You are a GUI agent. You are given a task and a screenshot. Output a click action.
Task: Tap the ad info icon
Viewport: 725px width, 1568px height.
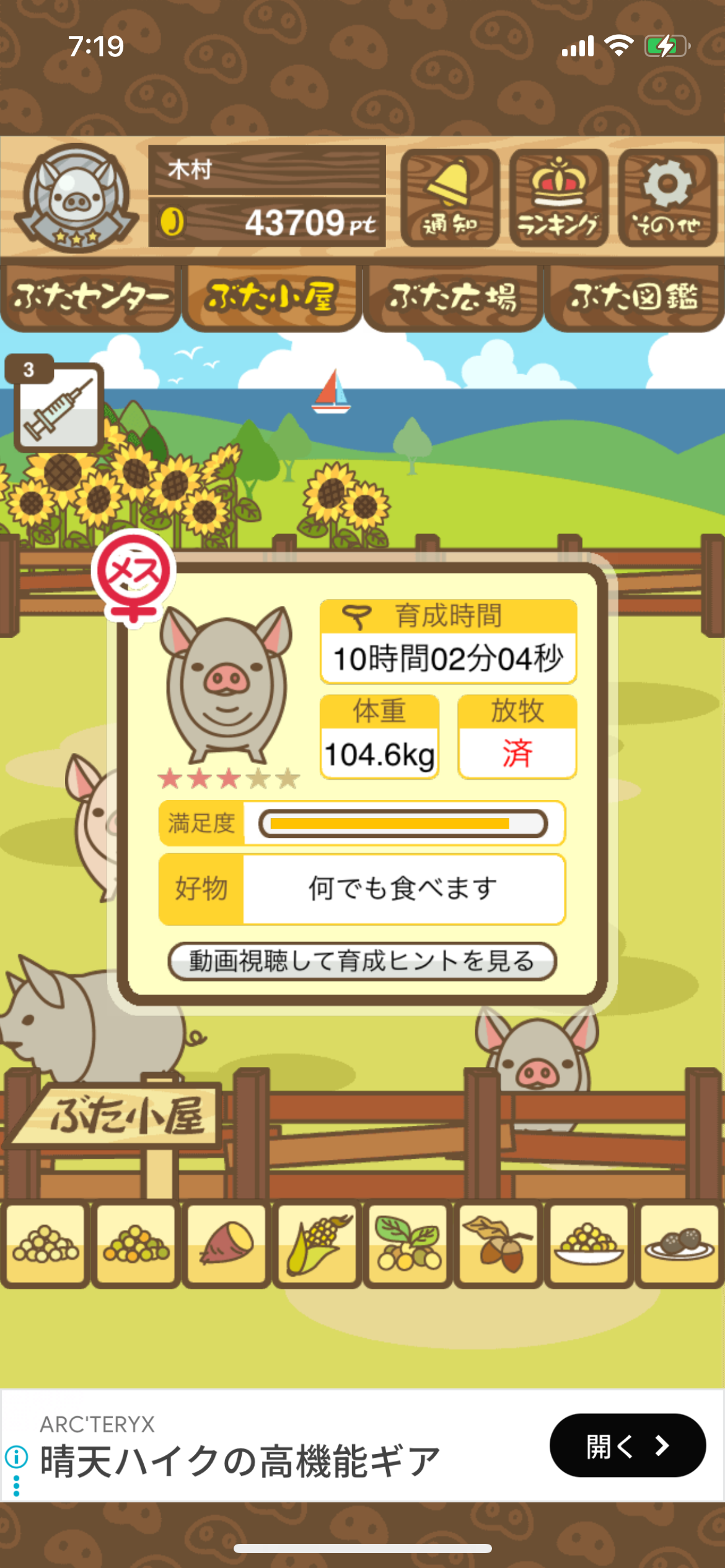pyautogui.click(x=16, y=1457)
